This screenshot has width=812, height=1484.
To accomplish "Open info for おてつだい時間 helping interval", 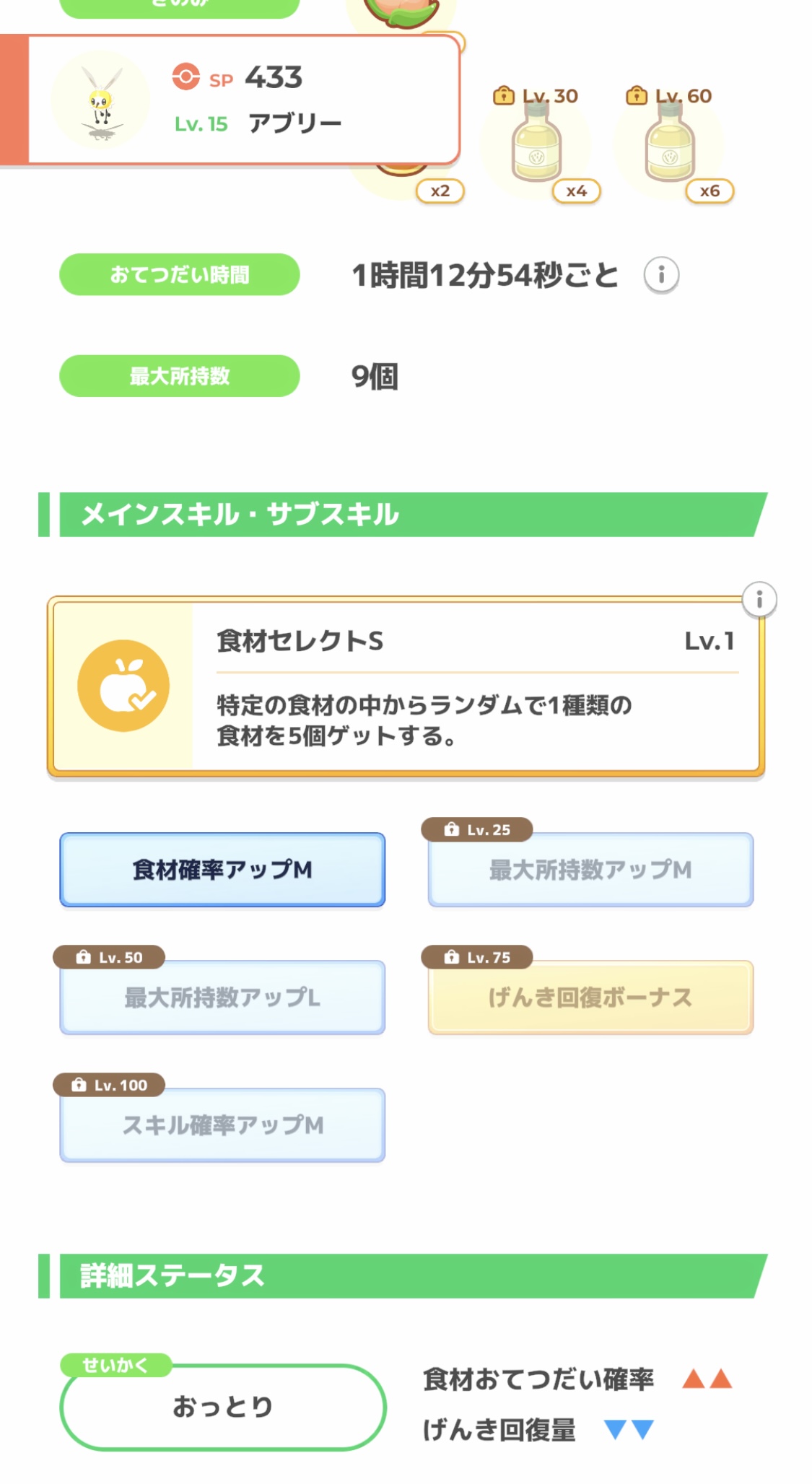I will point(661,275).
